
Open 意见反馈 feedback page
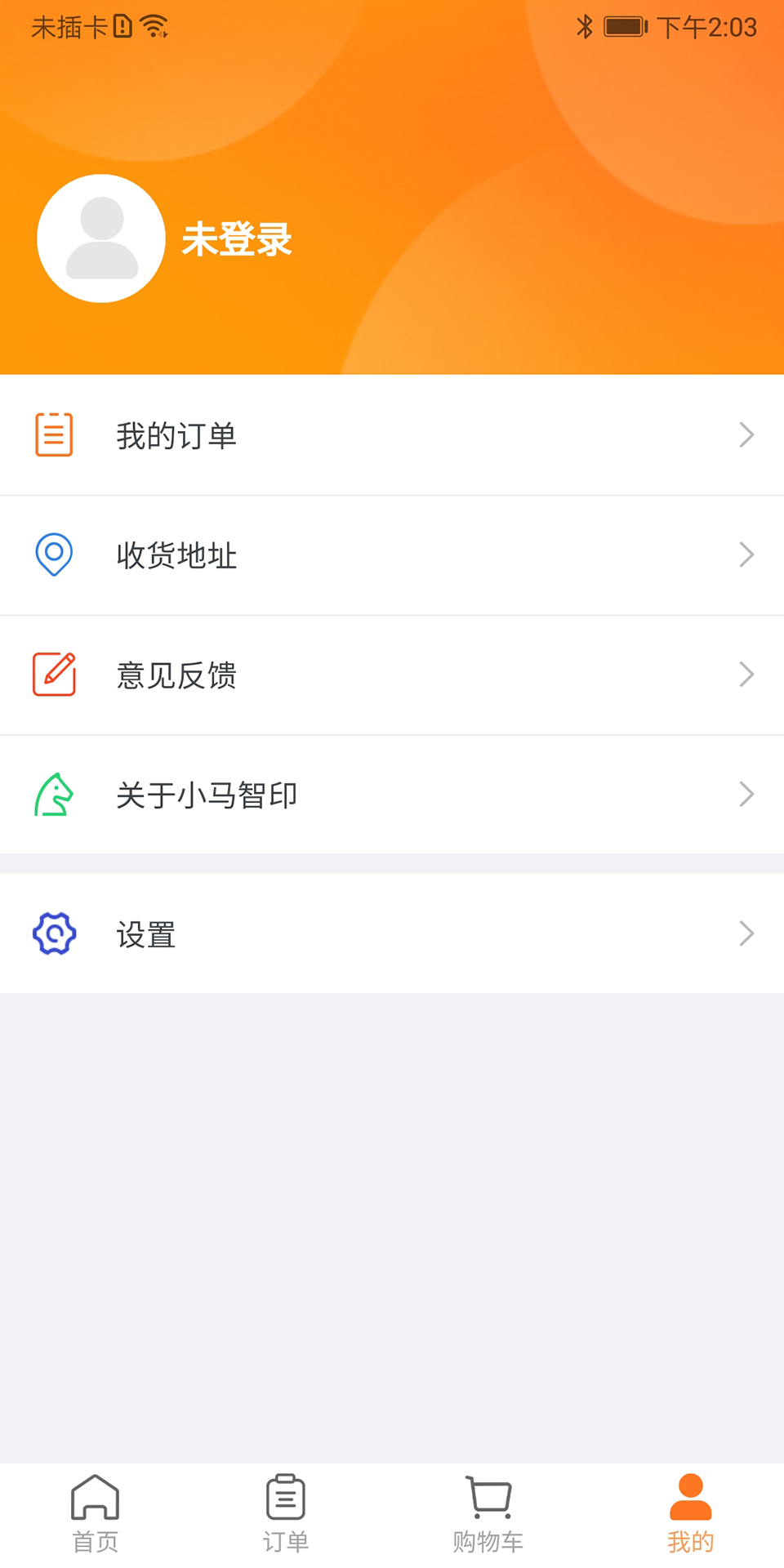tap(177, 675)
